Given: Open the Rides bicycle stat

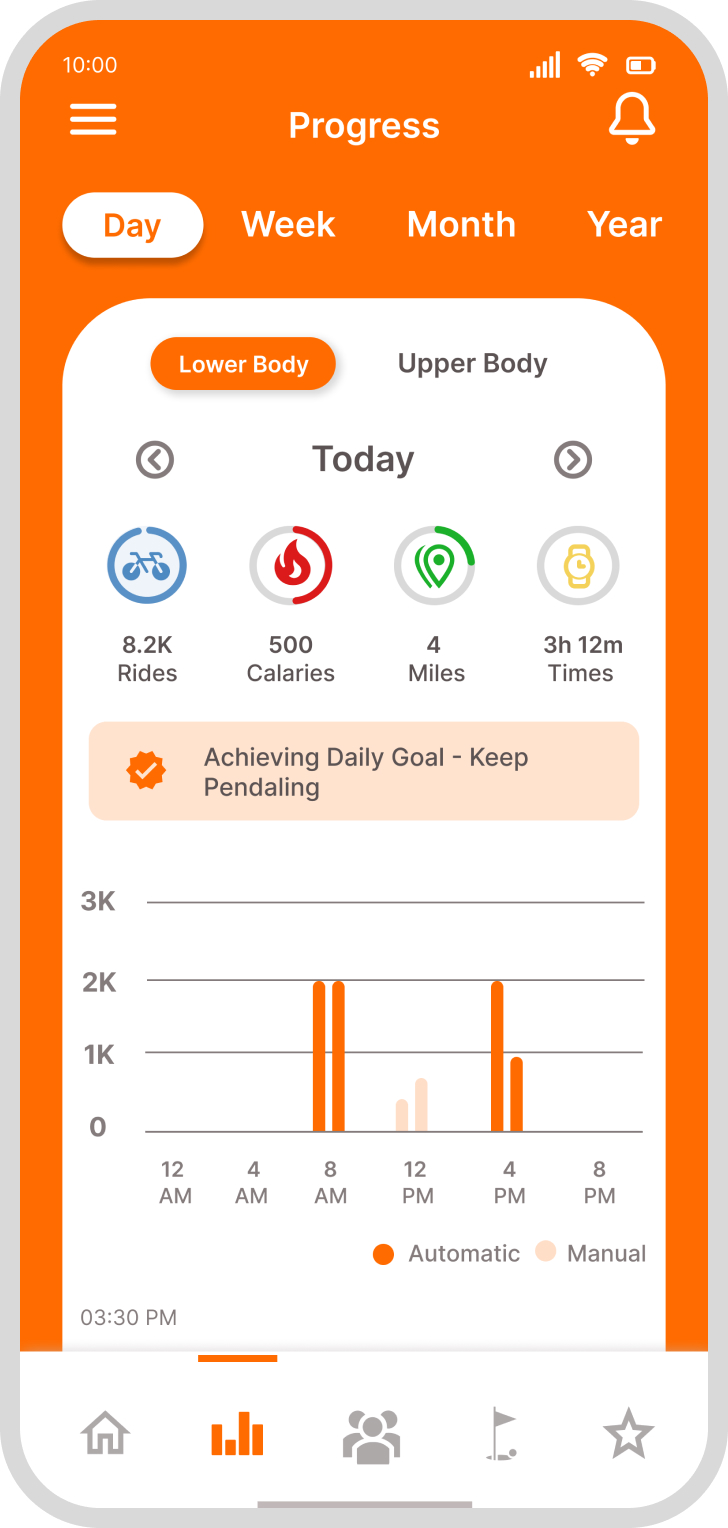Looking at the screenshot, I should [x=147, y=565].
